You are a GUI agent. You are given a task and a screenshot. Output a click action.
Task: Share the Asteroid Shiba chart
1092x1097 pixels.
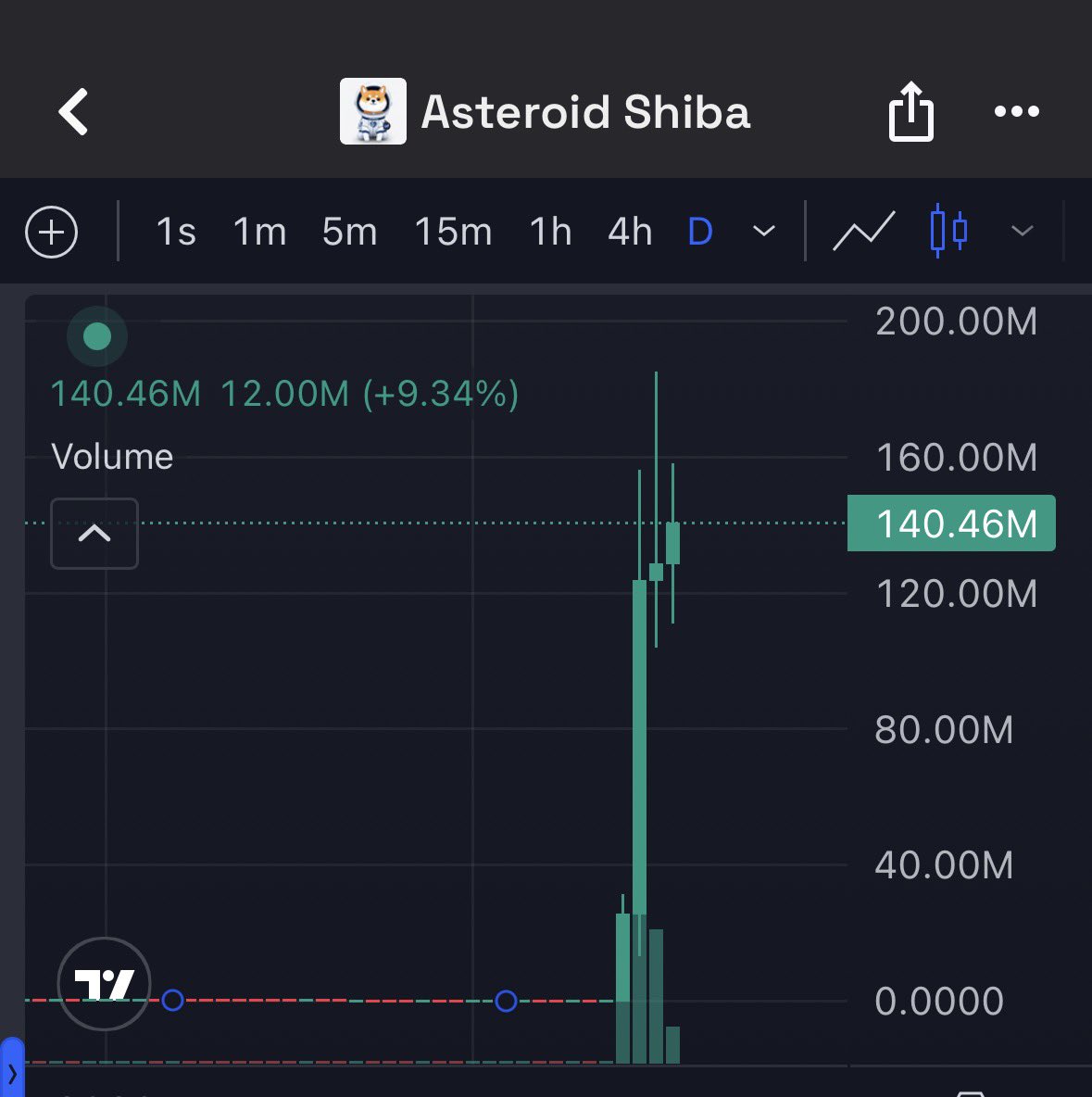point(910,112)
